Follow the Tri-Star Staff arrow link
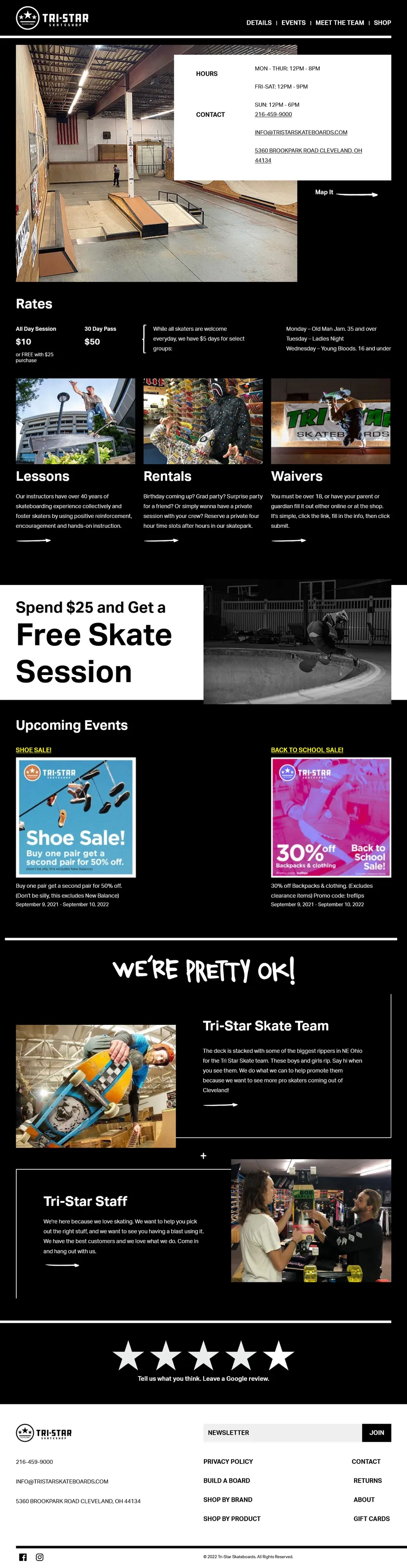 pos(61,1265)
